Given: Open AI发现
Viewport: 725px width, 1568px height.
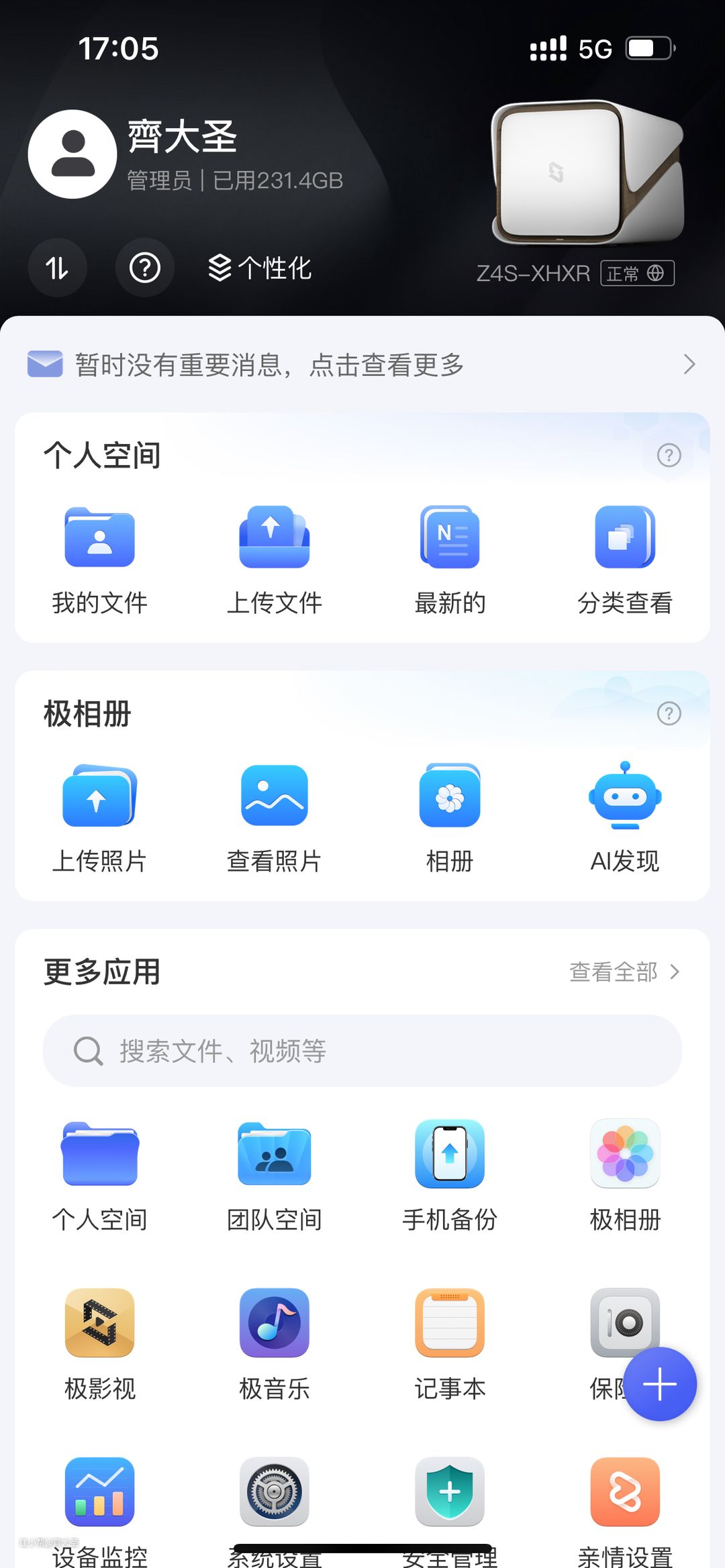Looking at the screenshot, I should [625, 819].
